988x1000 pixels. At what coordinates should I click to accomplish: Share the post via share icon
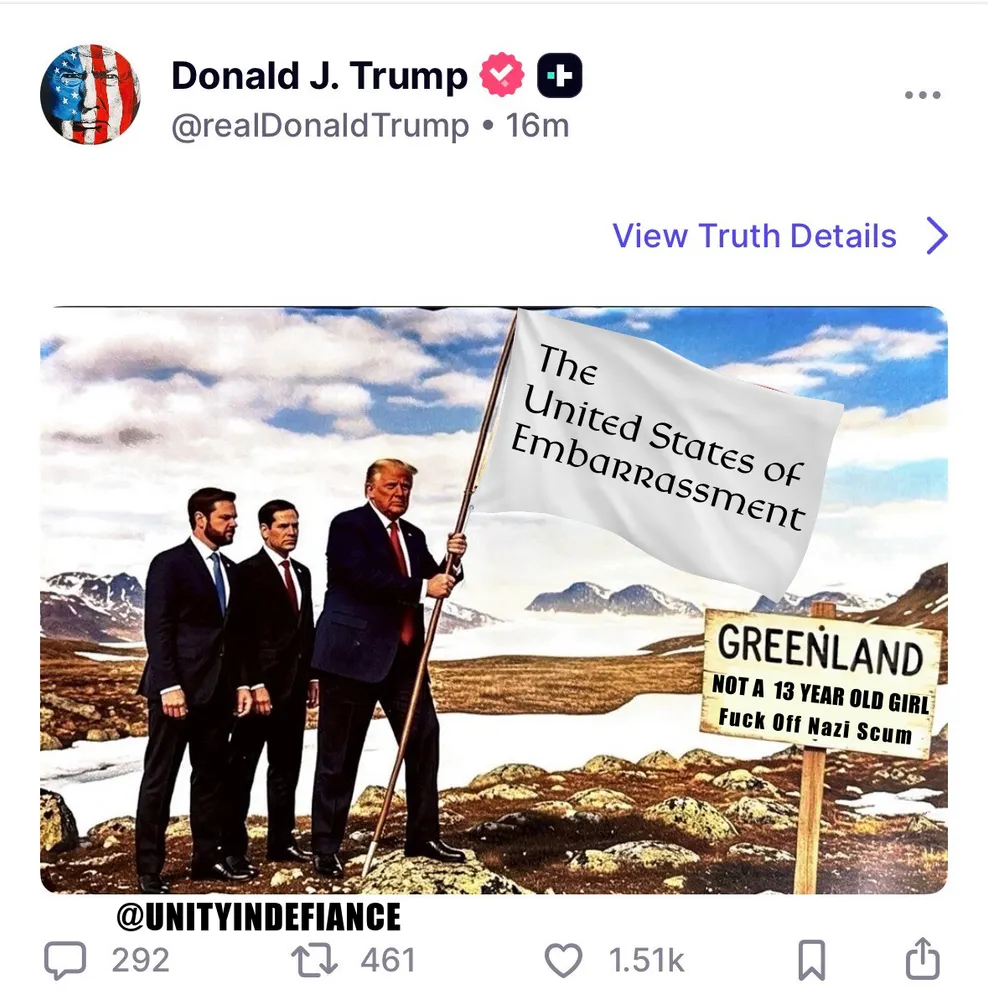[922, 959]
